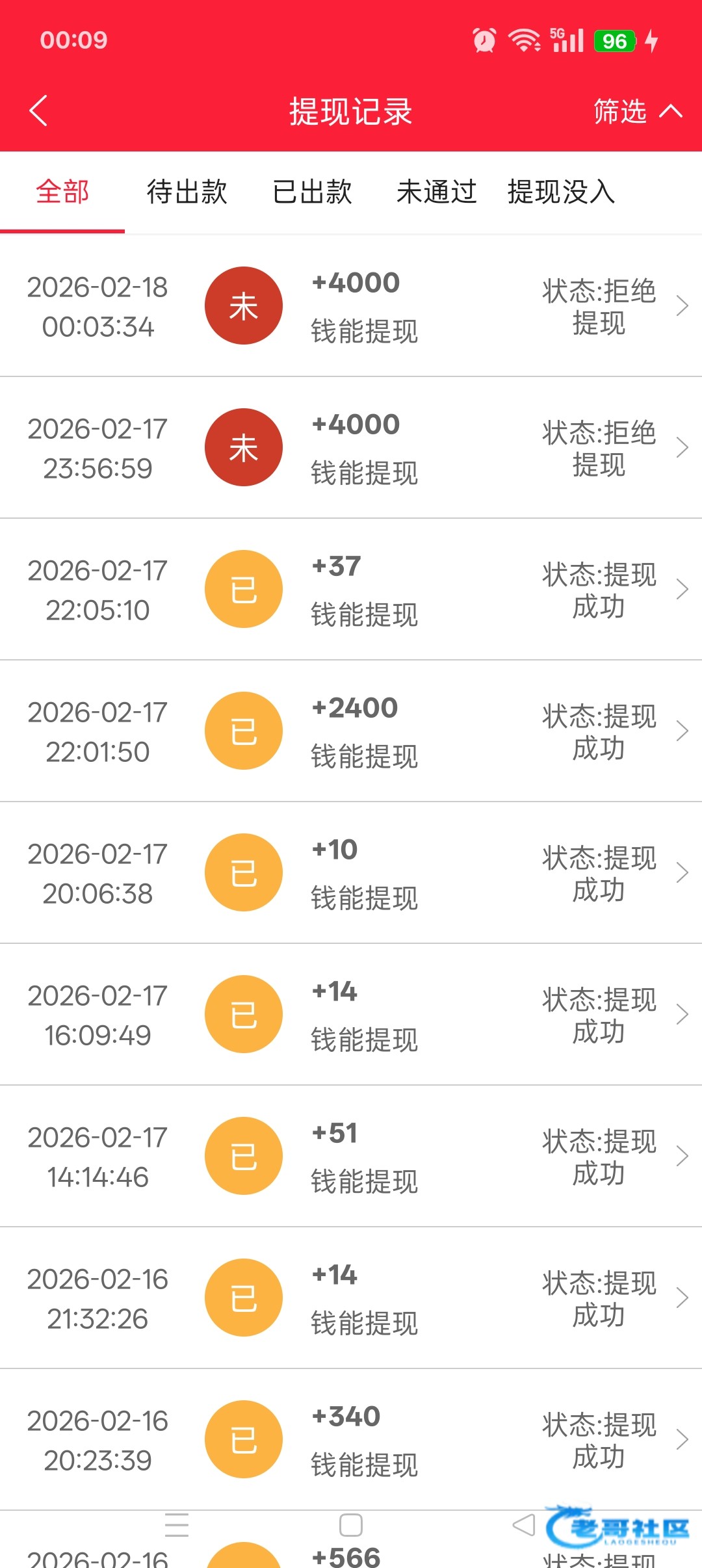The image size is (702, 1568).
Task: Open the 提现没入 tab
Action: coord(561,192)
